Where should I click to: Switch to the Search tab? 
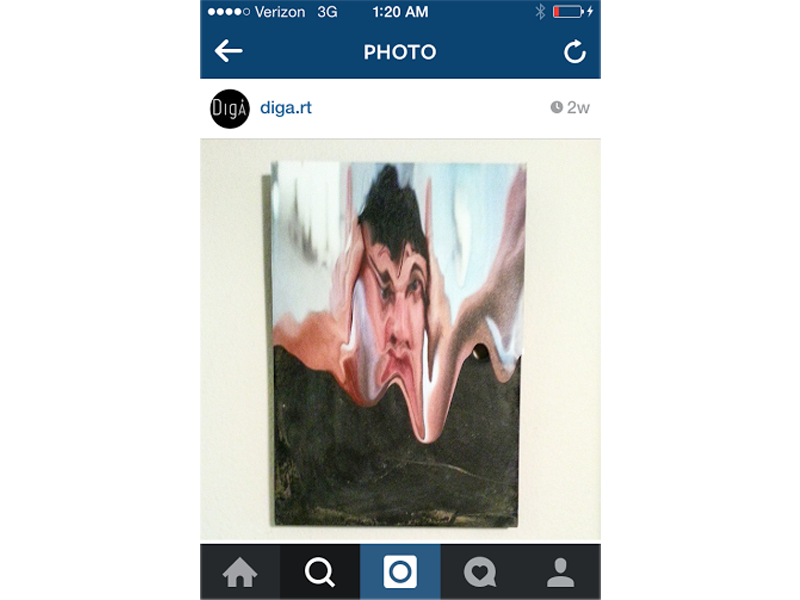click(320, 572)
